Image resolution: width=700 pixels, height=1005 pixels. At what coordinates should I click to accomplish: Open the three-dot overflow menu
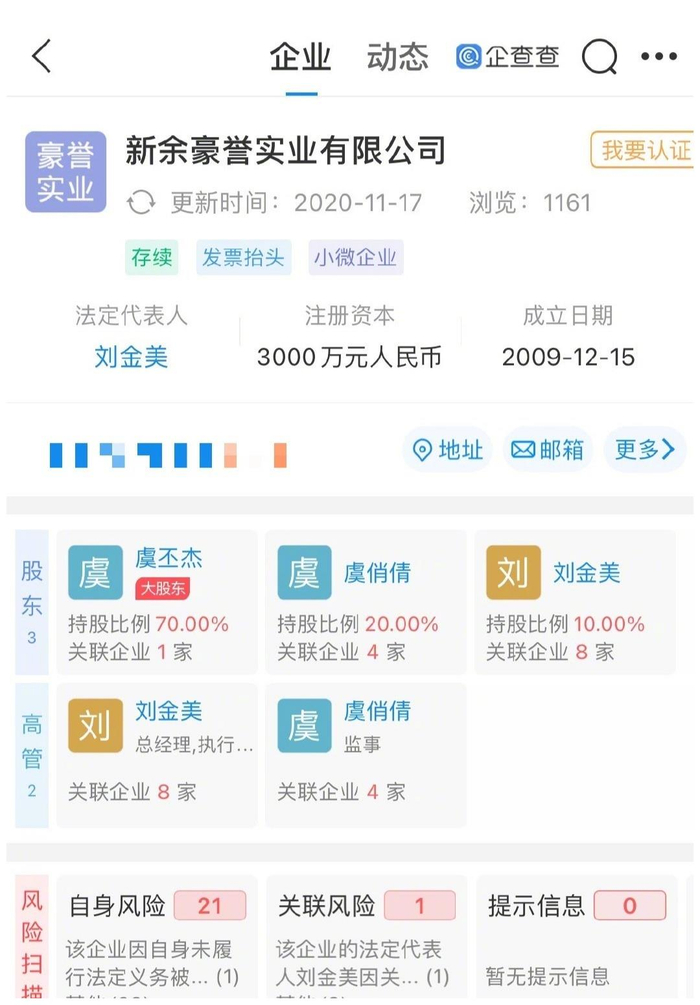659,57
